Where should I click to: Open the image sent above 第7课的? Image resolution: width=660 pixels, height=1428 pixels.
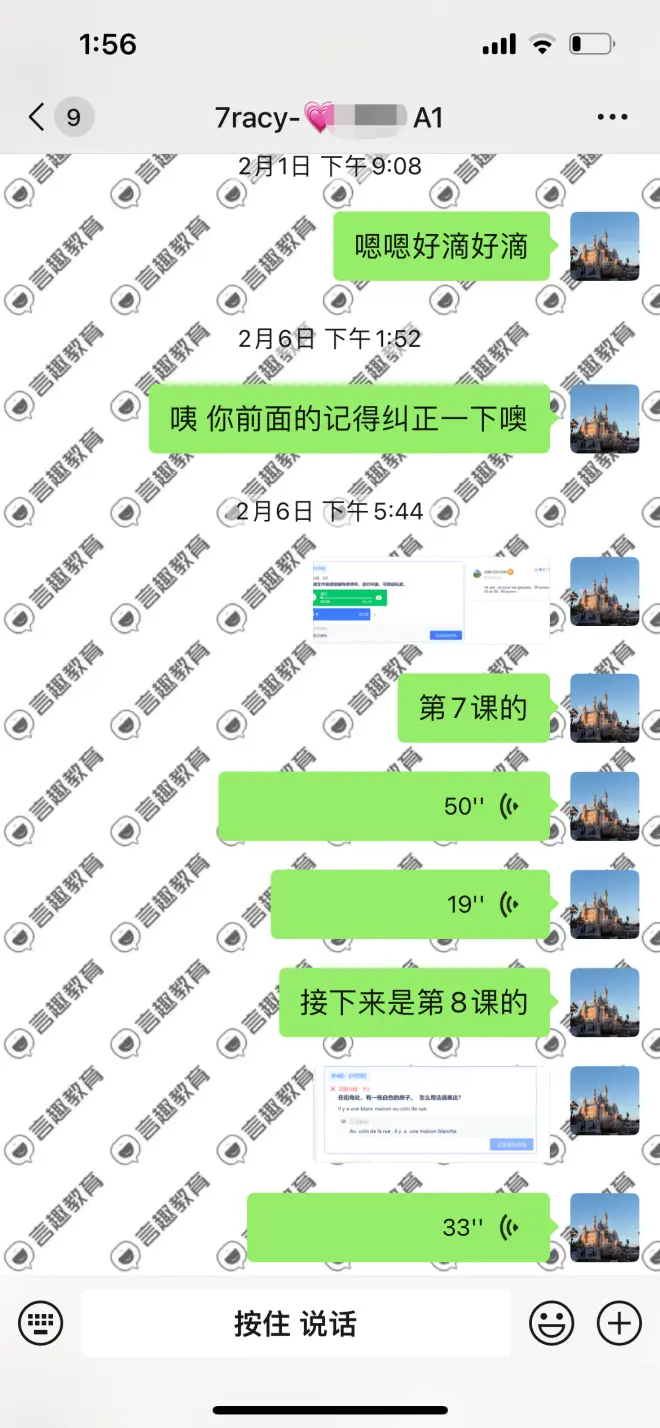tap(430, 600)
